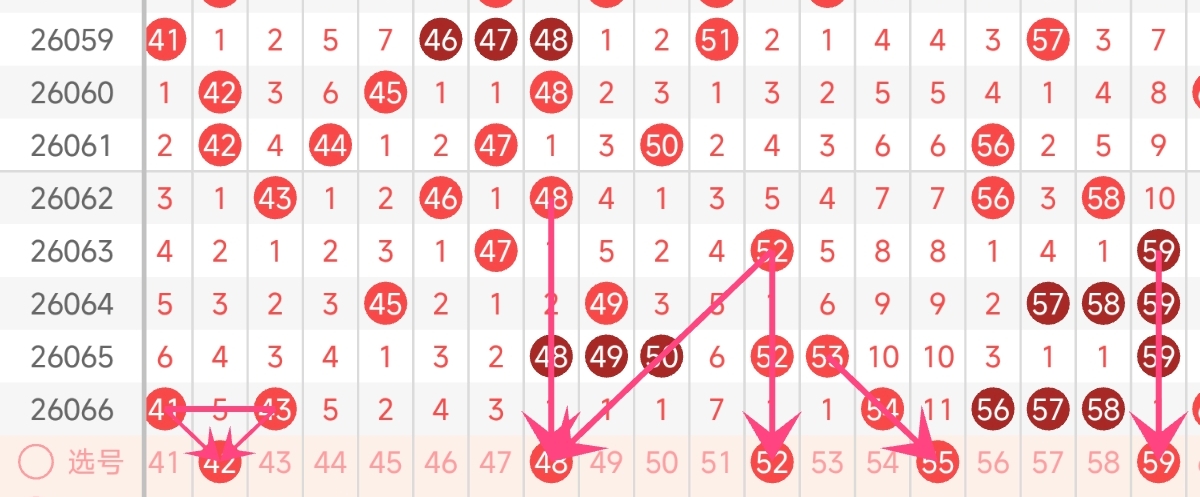
Task: Pick number 46 in the 选号 row
Action: point(441,462)
